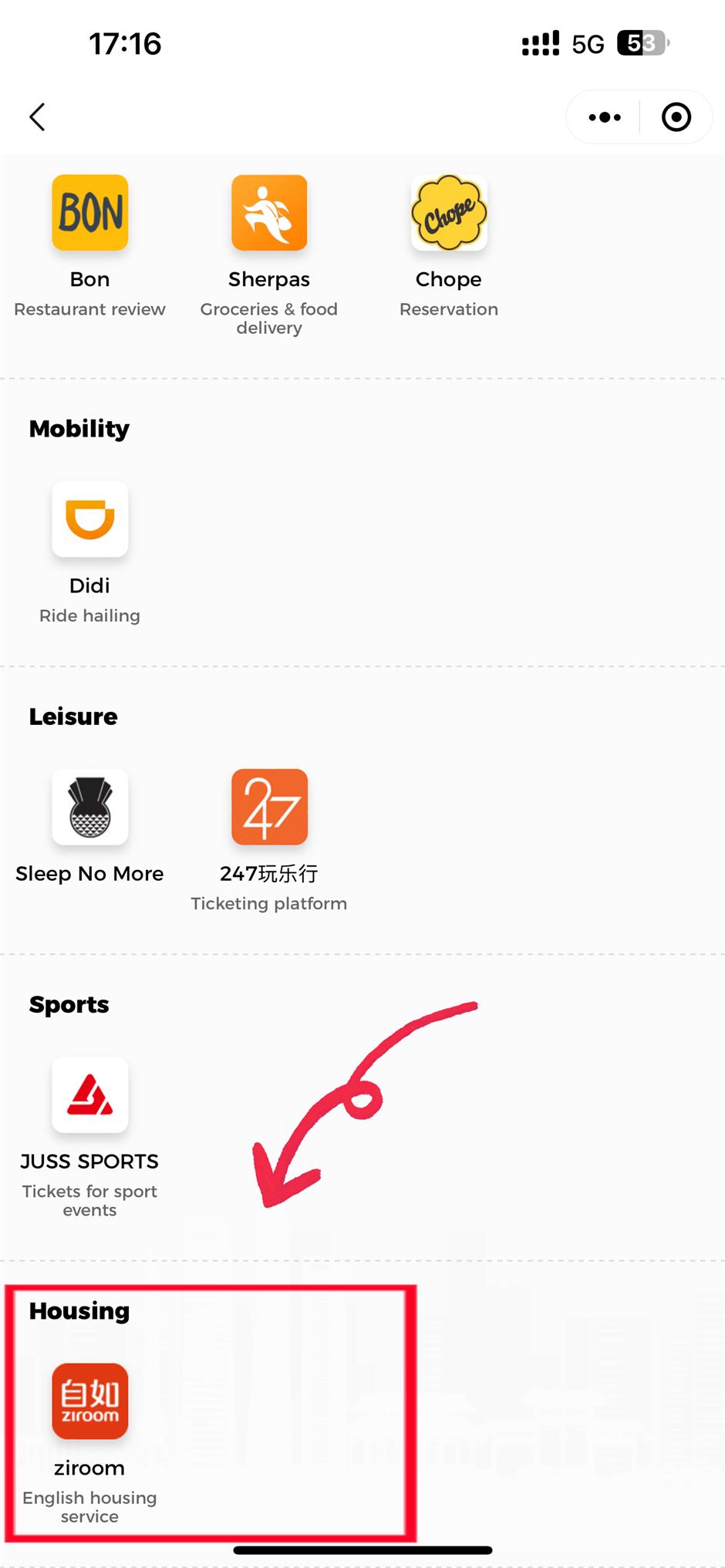Select Sleep No More under Leisure
Image resolution: width=725 pixels, height=1568 pixels.
coord(90,808)
